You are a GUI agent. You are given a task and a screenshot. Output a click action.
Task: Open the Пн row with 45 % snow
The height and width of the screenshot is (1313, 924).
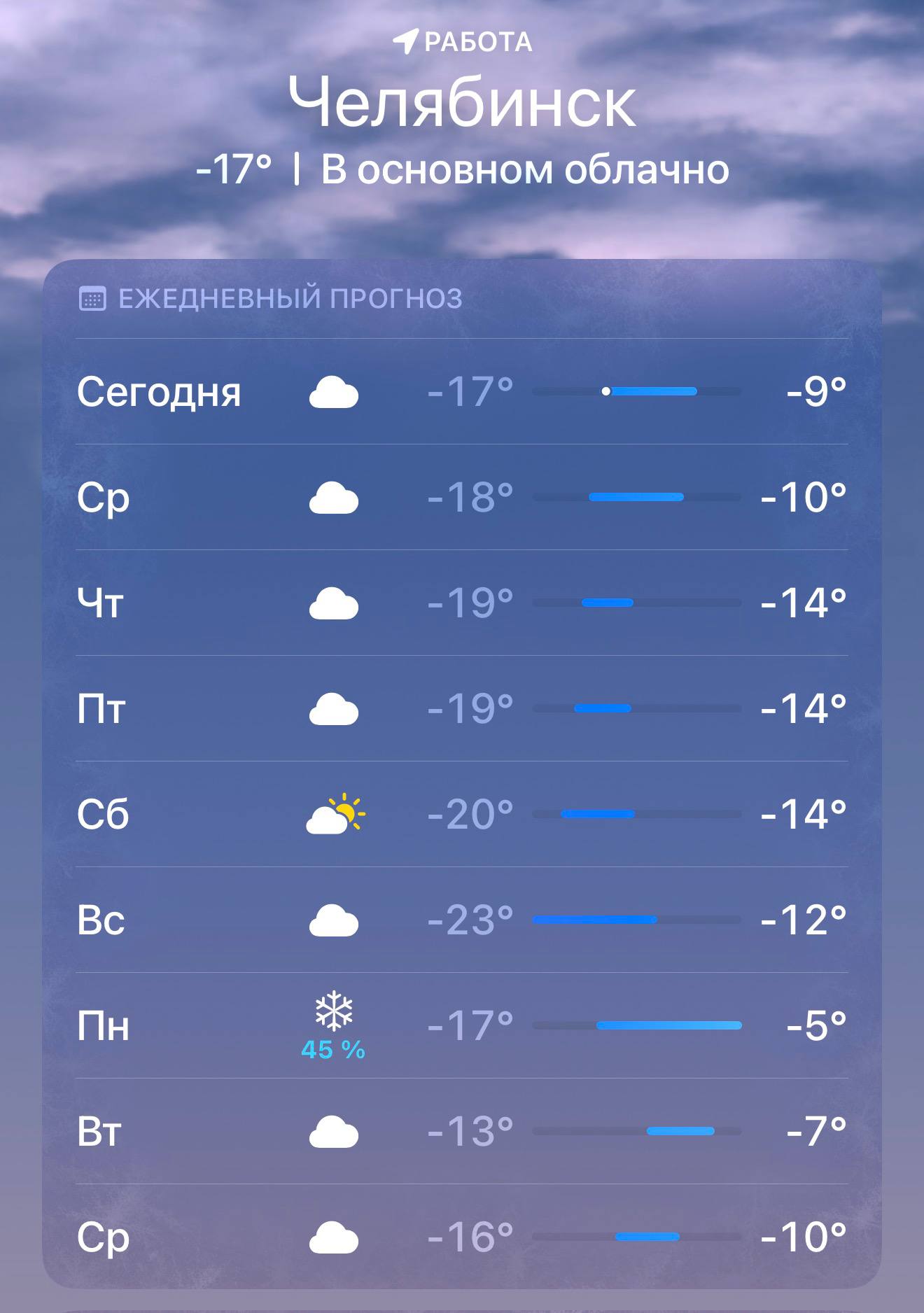click(462, 1026)
